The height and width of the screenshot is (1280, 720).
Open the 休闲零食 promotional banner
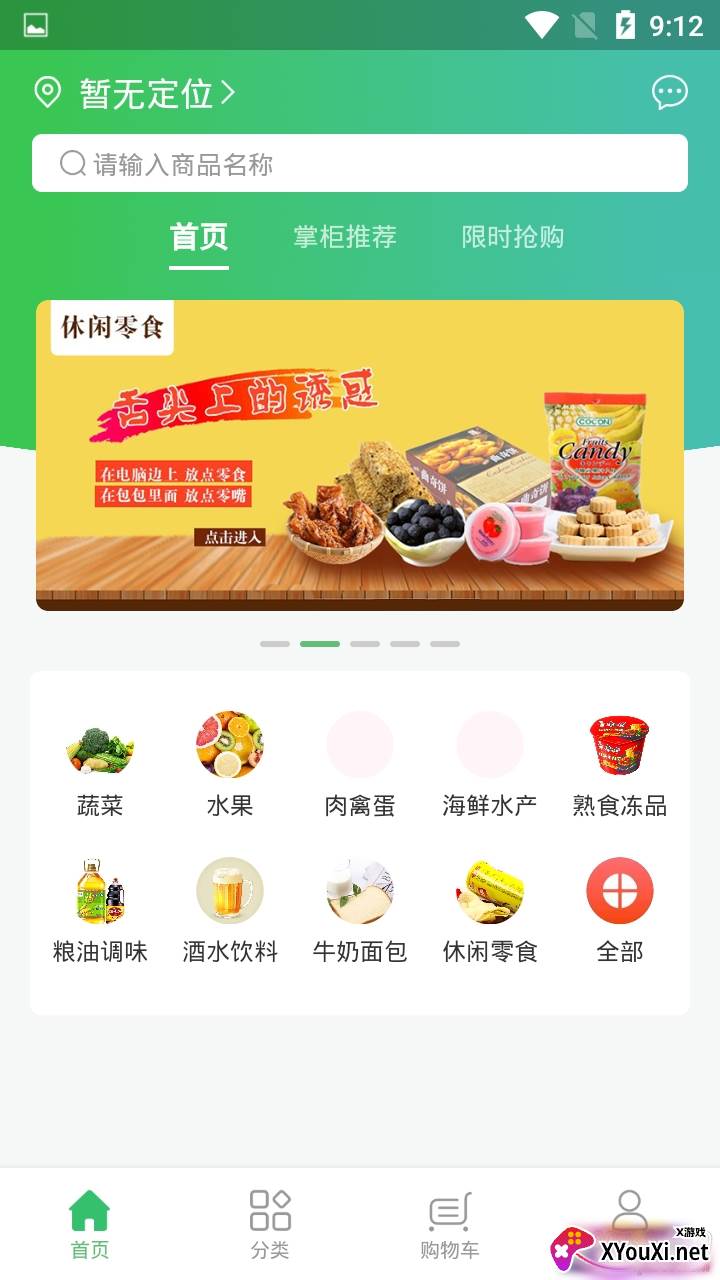pyautogui.click(x=360, y=455)
